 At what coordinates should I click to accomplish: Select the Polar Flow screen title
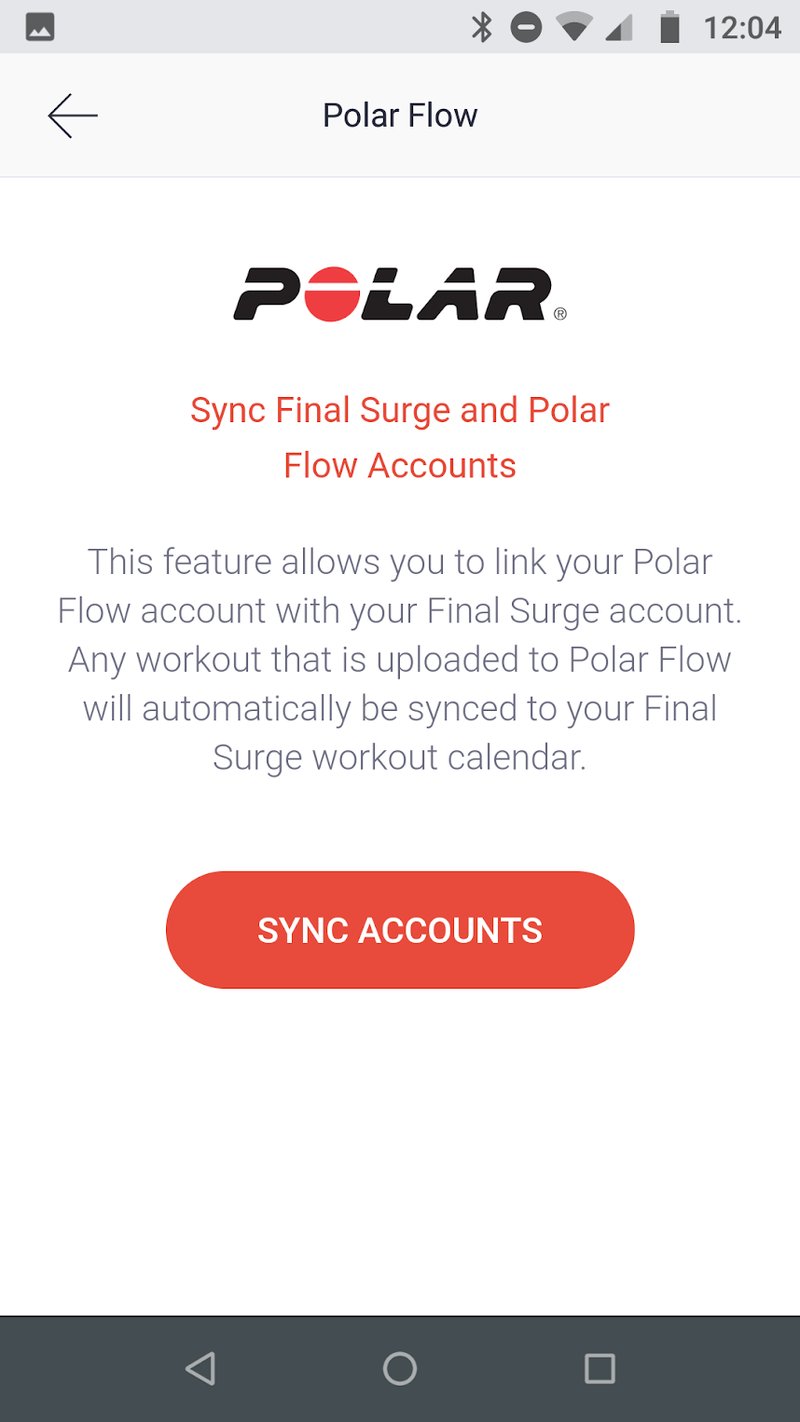click(x=399, y=114)
